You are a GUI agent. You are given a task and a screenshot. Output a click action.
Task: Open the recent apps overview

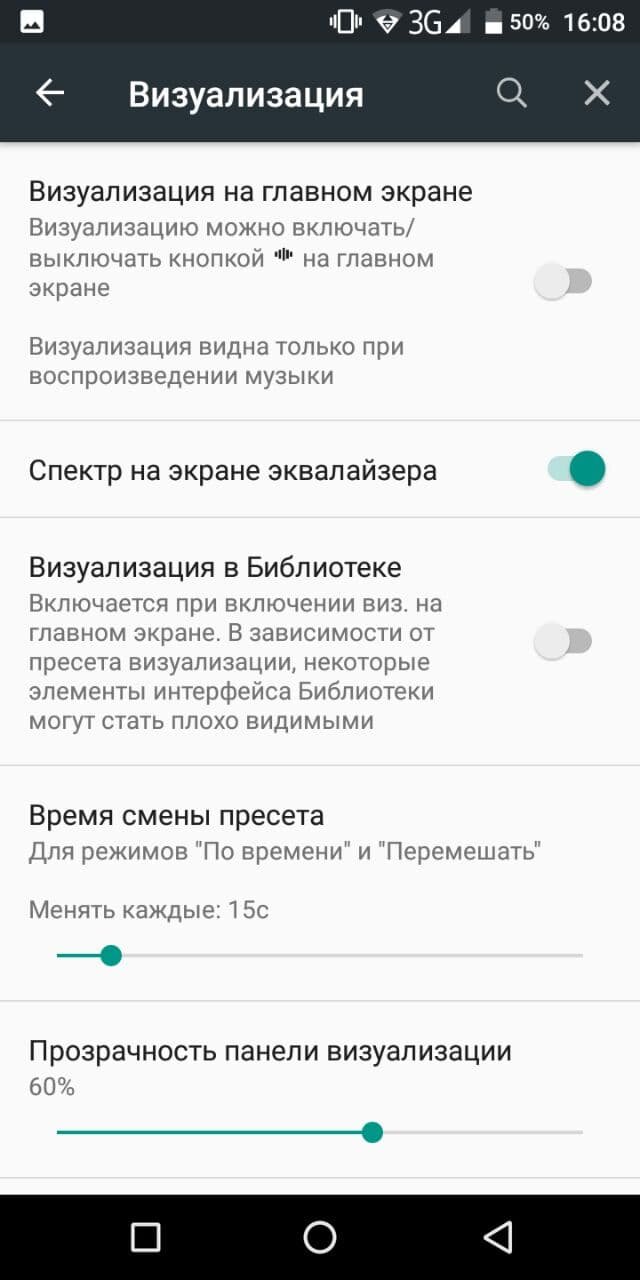pyautogui.click(x=146, y=1237)
